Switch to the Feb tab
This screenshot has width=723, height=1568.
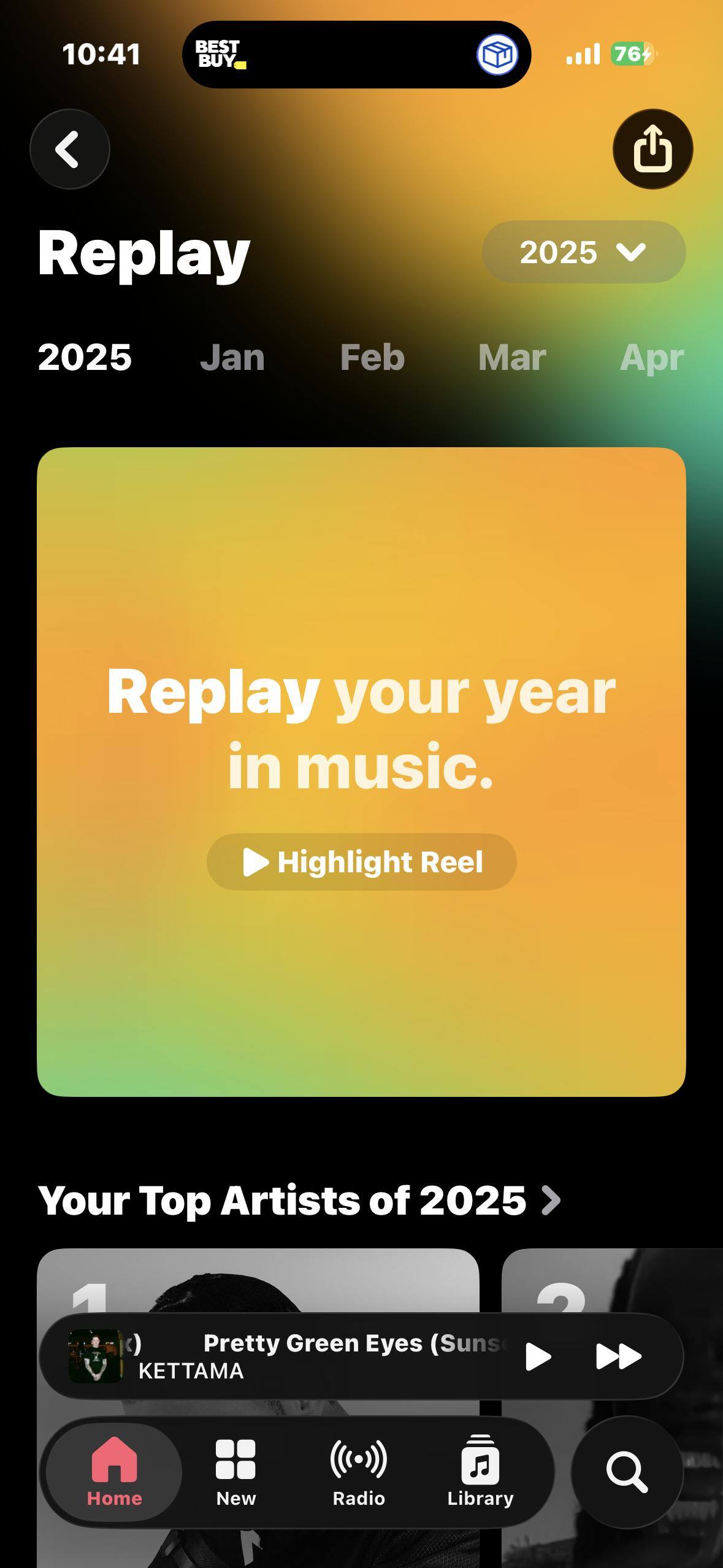pyautogui.click(x=372, y=358)
